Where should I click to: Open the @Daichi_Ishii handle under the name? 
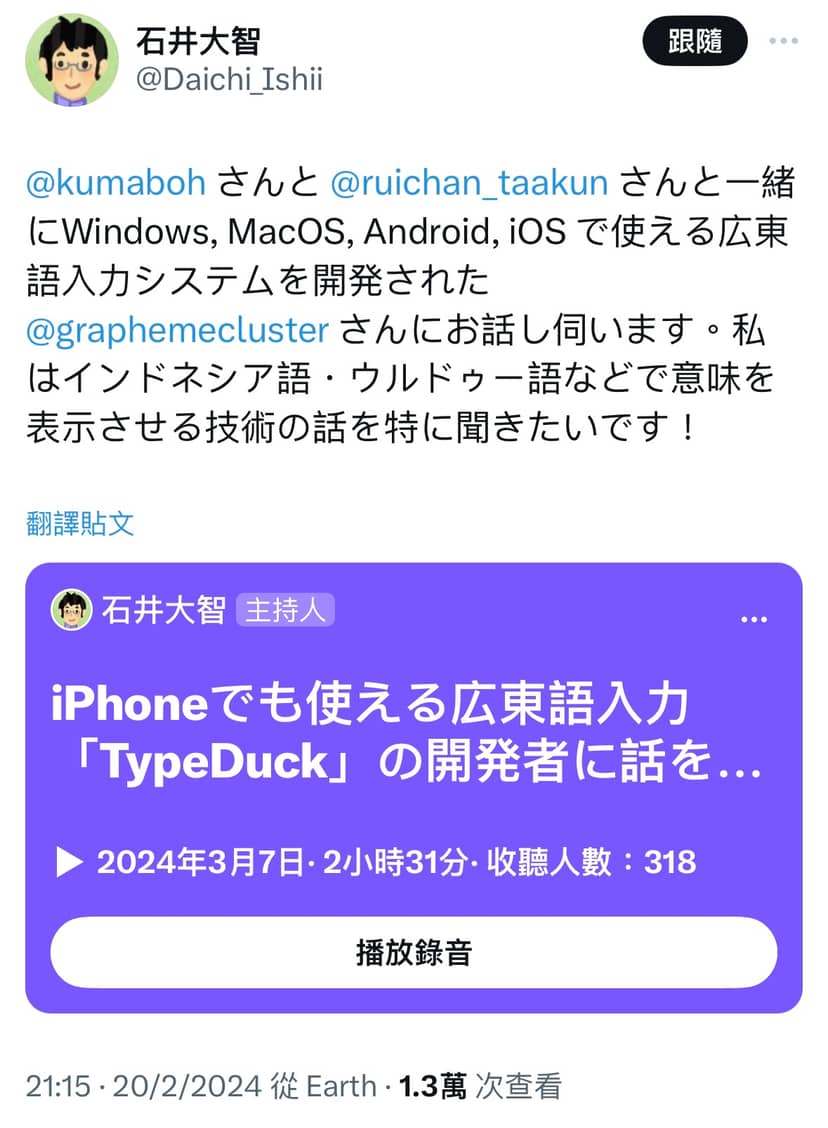(x=229, y=80)
